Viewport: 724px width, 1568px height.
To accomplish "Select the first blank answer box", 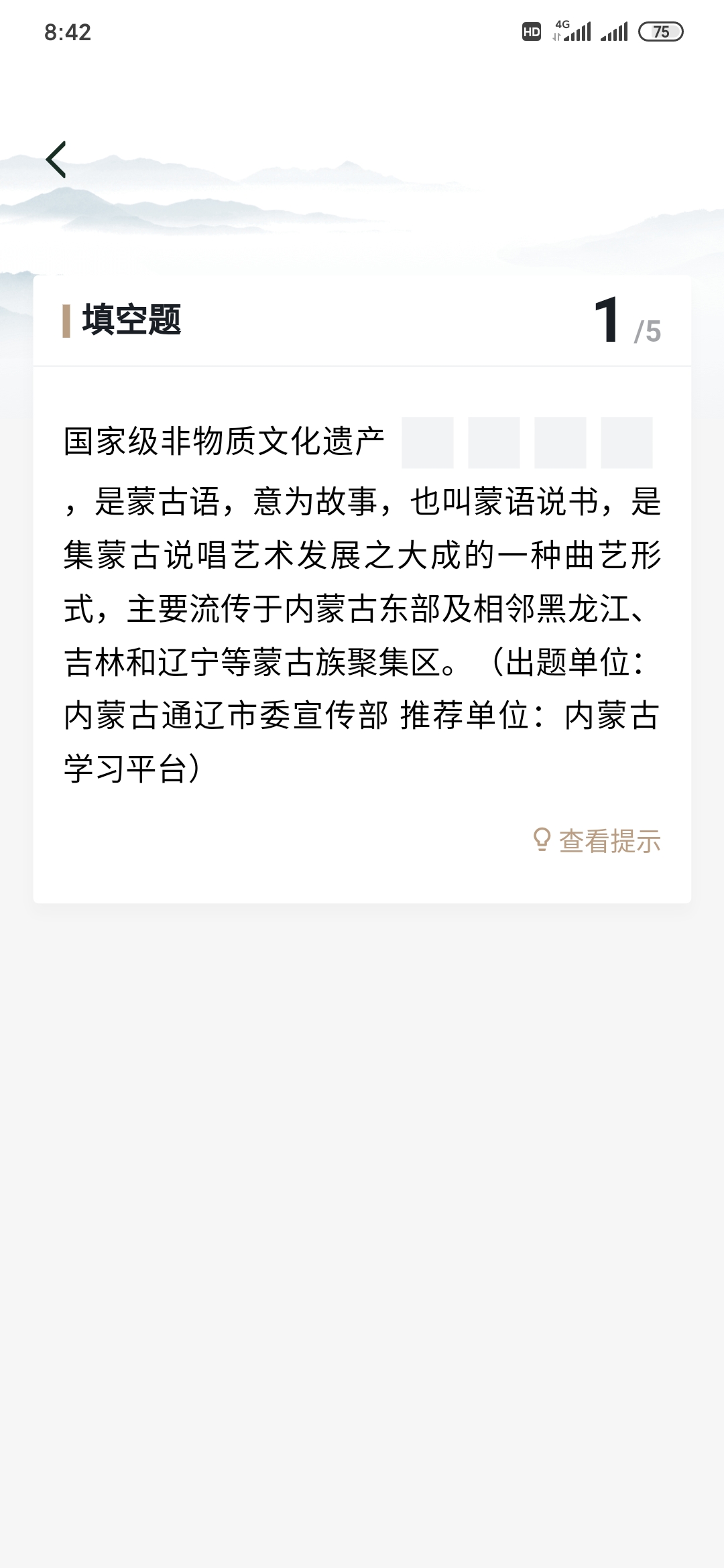I will pyautogui.click(x=428, y=442).
